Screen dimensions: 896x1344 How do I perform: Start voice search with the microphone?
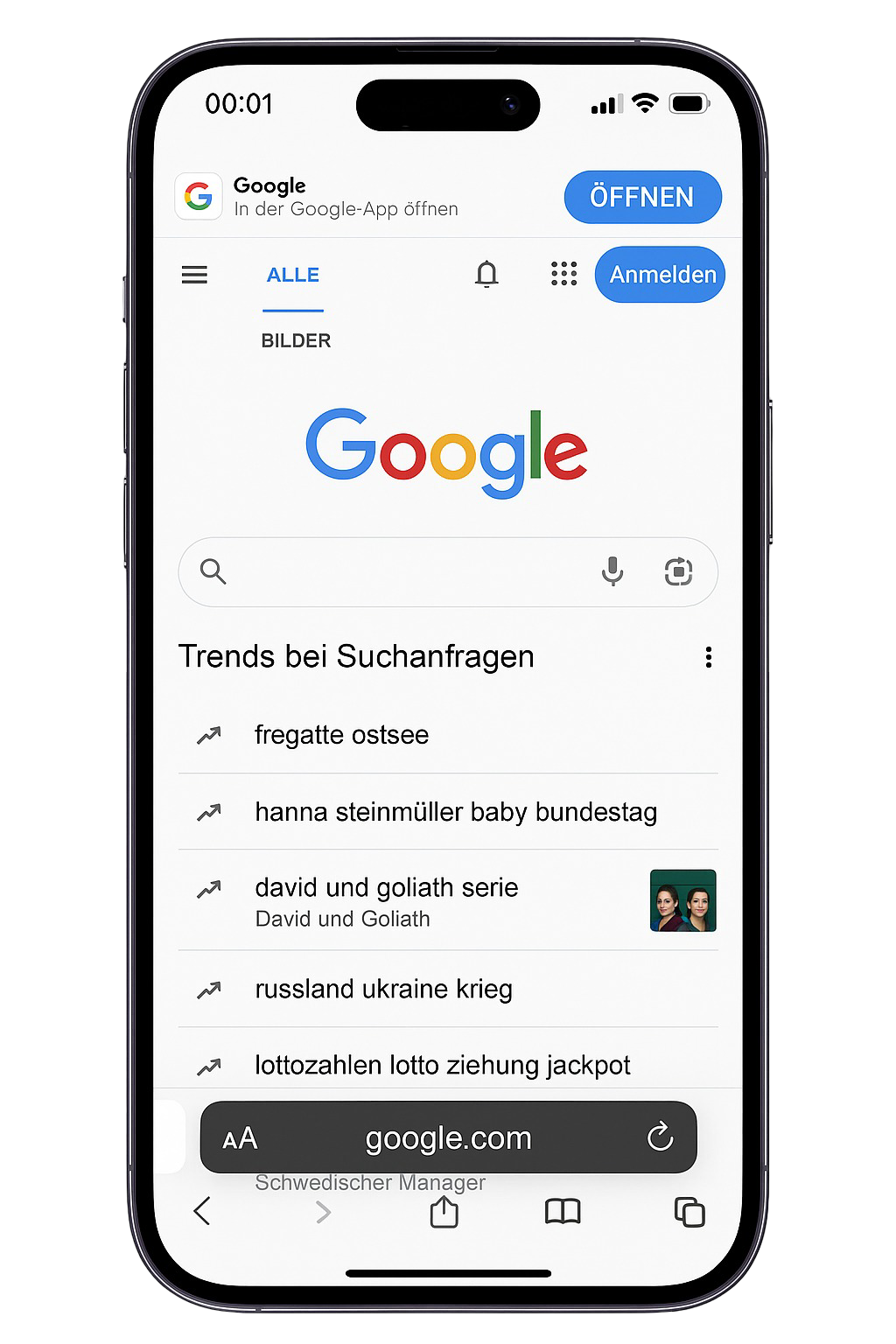point(612,572)
